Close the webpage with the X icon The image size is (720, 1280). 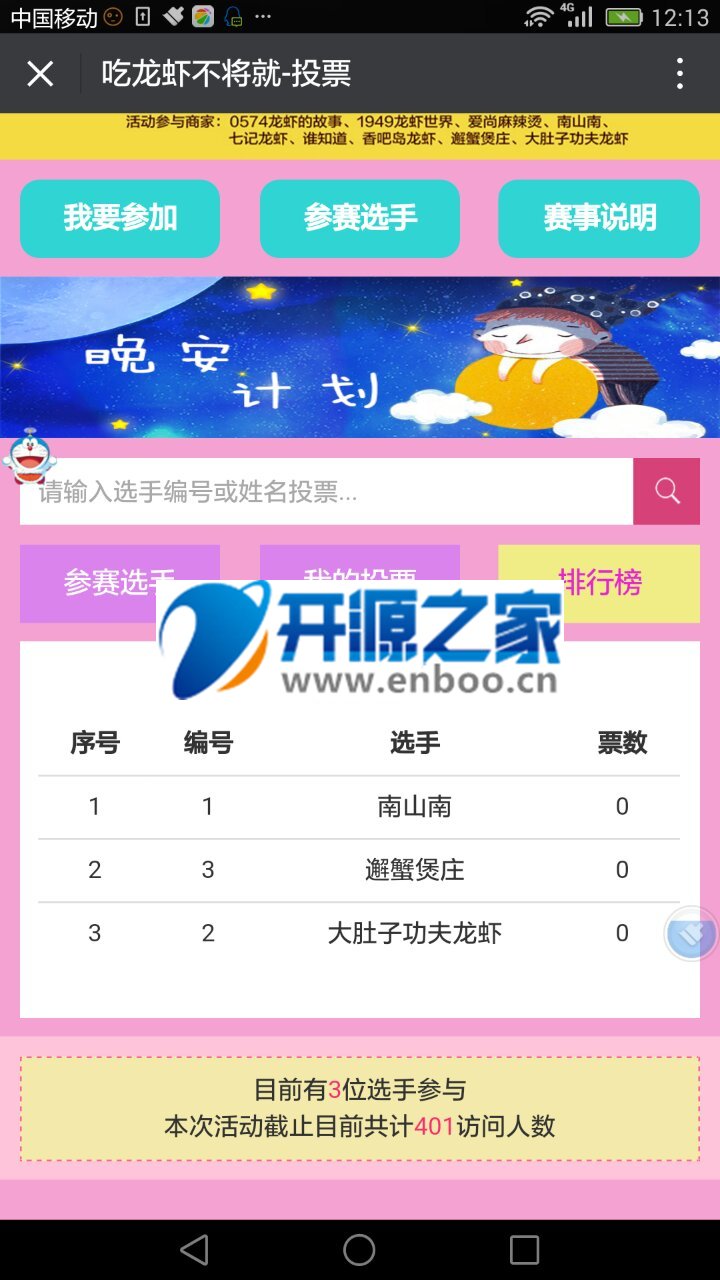click(x=40, y=73)
